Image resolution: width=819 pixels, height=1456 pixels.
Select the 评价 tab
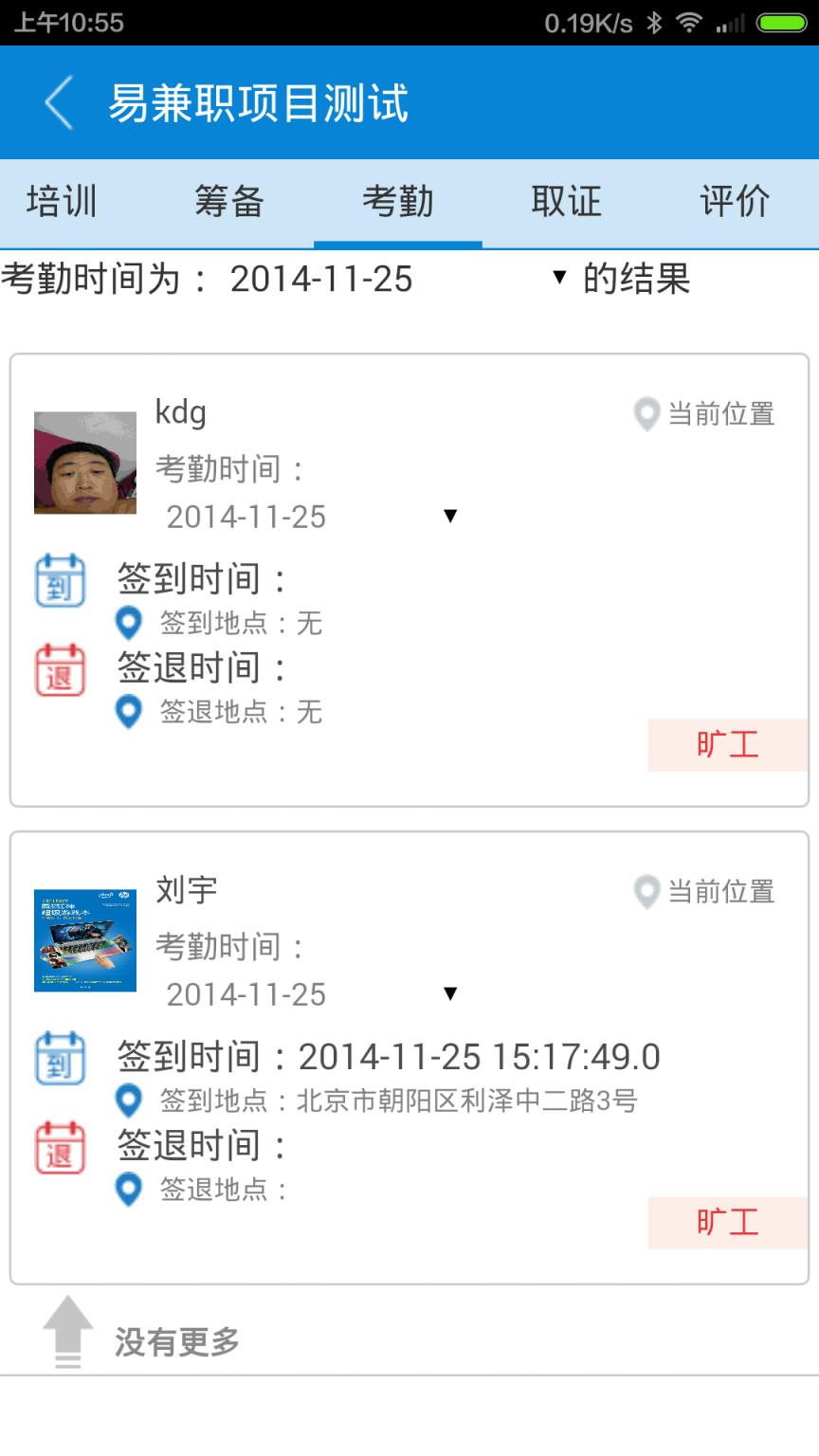[735, 201]
